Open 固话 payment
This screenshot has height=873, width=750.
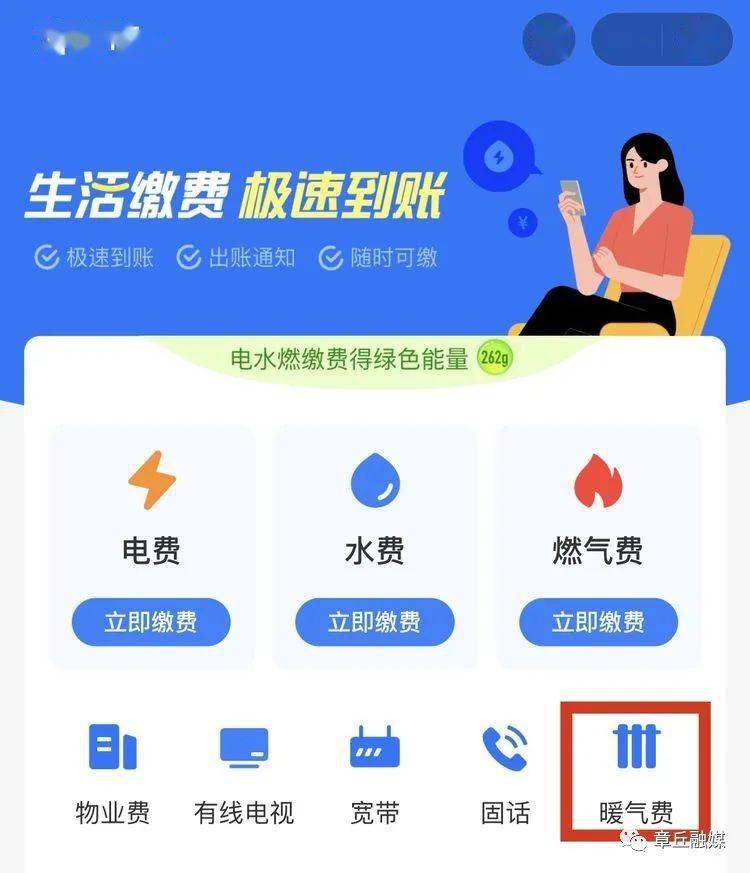click(x=505, y=773)
